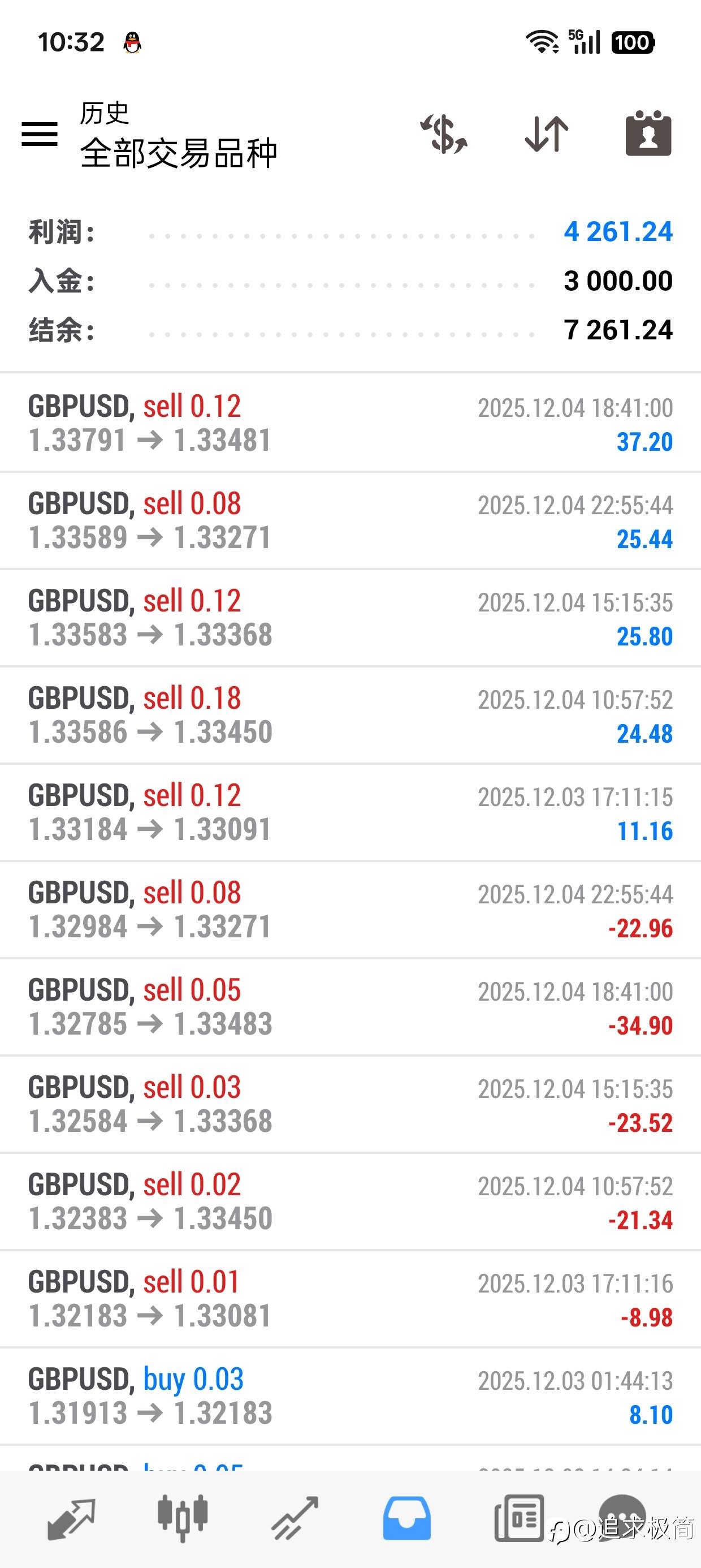View the sell 0.03 trade with -23.52

(350, 1105)
